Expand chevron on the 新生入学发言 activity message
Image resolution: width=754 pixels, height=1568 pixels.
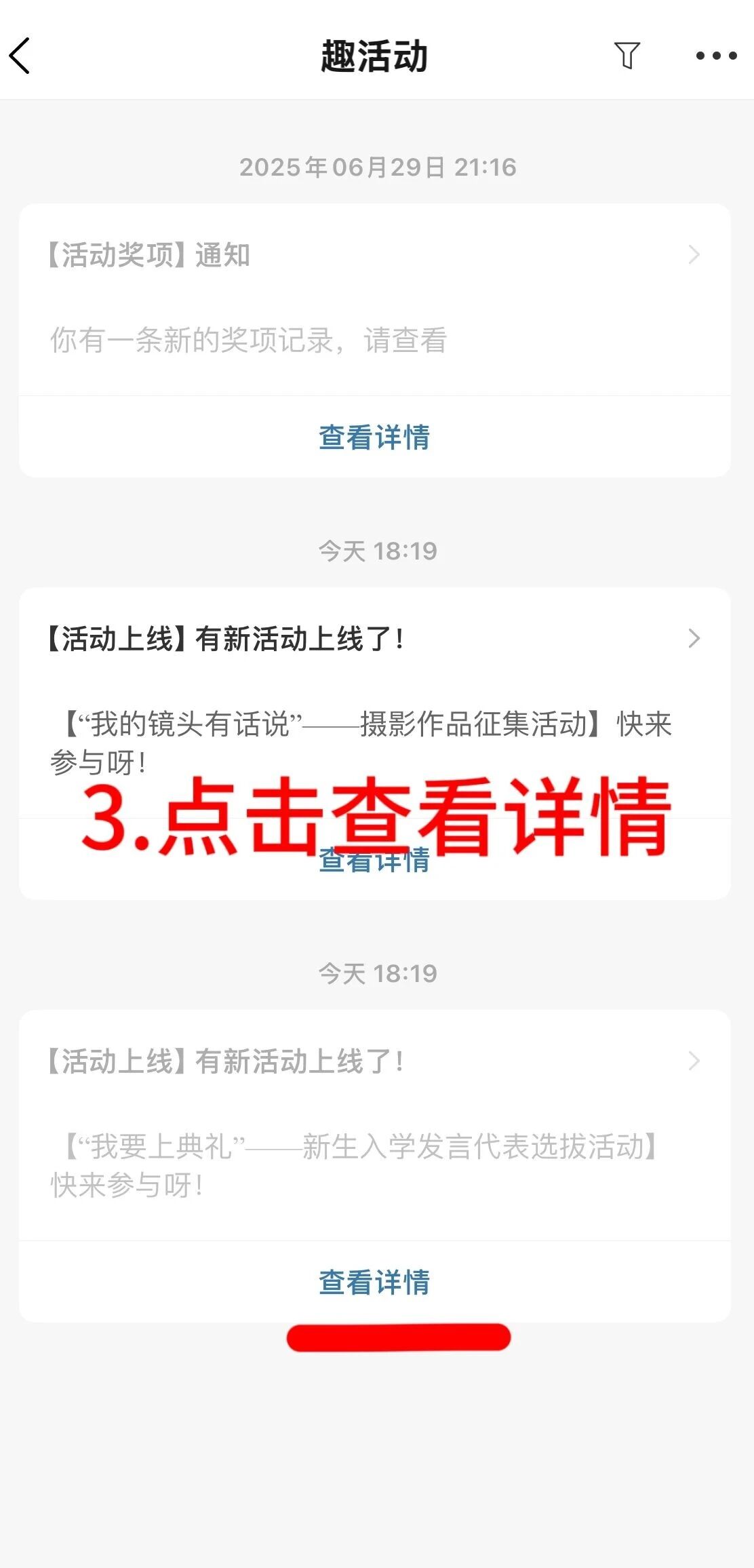coord(693,1061)
